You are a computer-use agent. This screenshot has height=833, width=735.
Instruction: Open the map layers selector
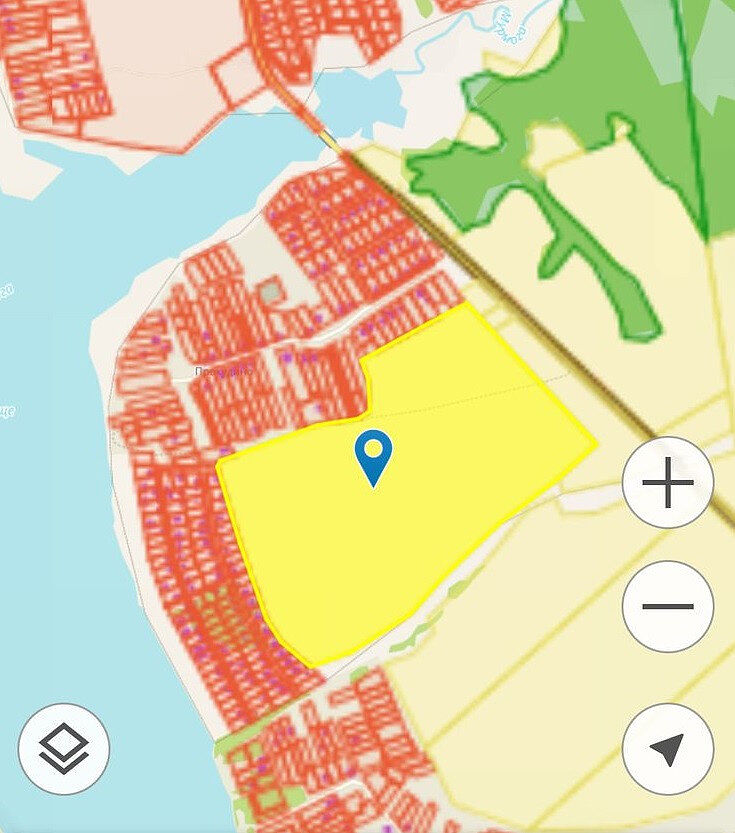tap(64, 749)
